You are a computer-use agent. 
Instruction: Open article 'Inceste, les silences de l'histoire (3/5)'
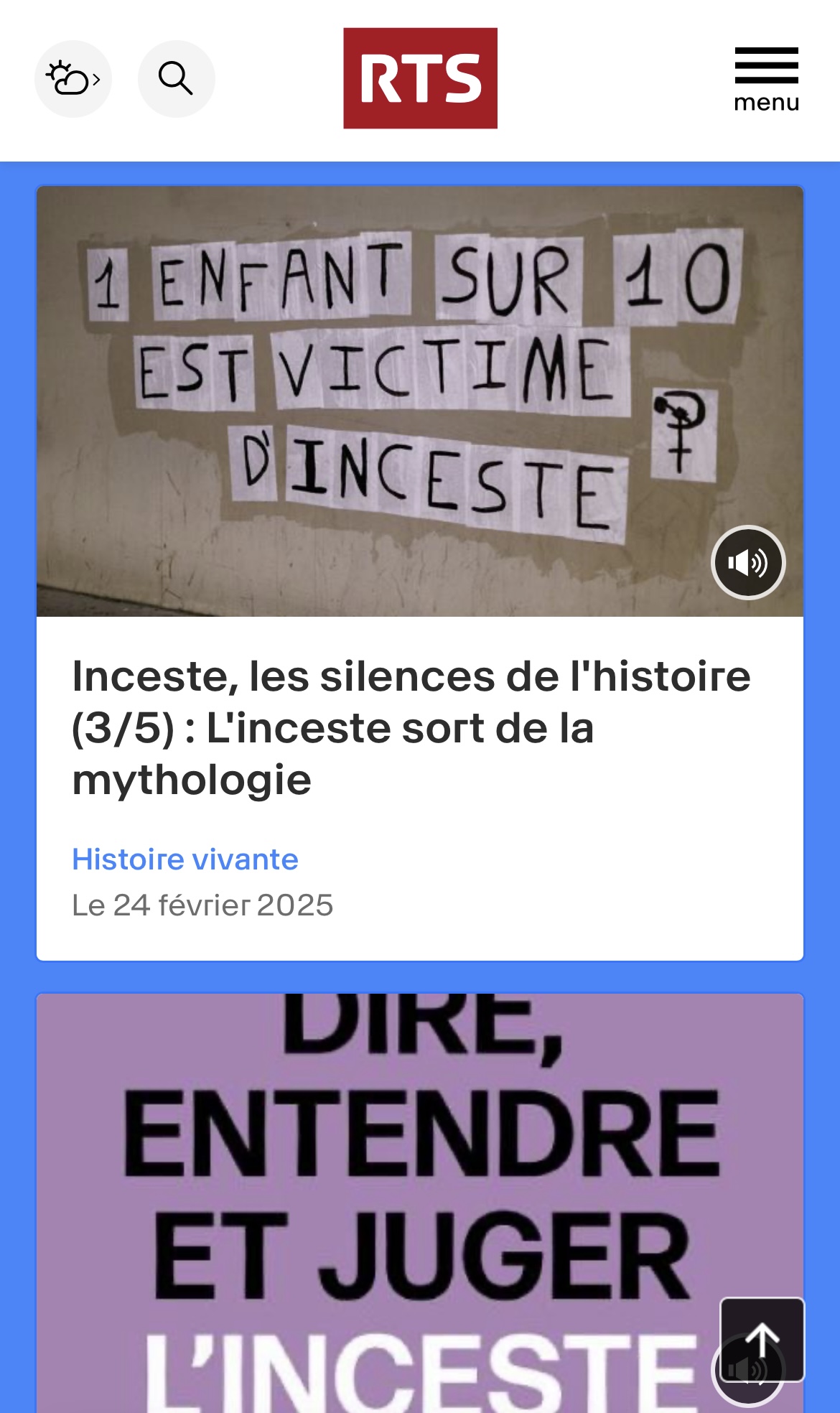tap(411, 727)
